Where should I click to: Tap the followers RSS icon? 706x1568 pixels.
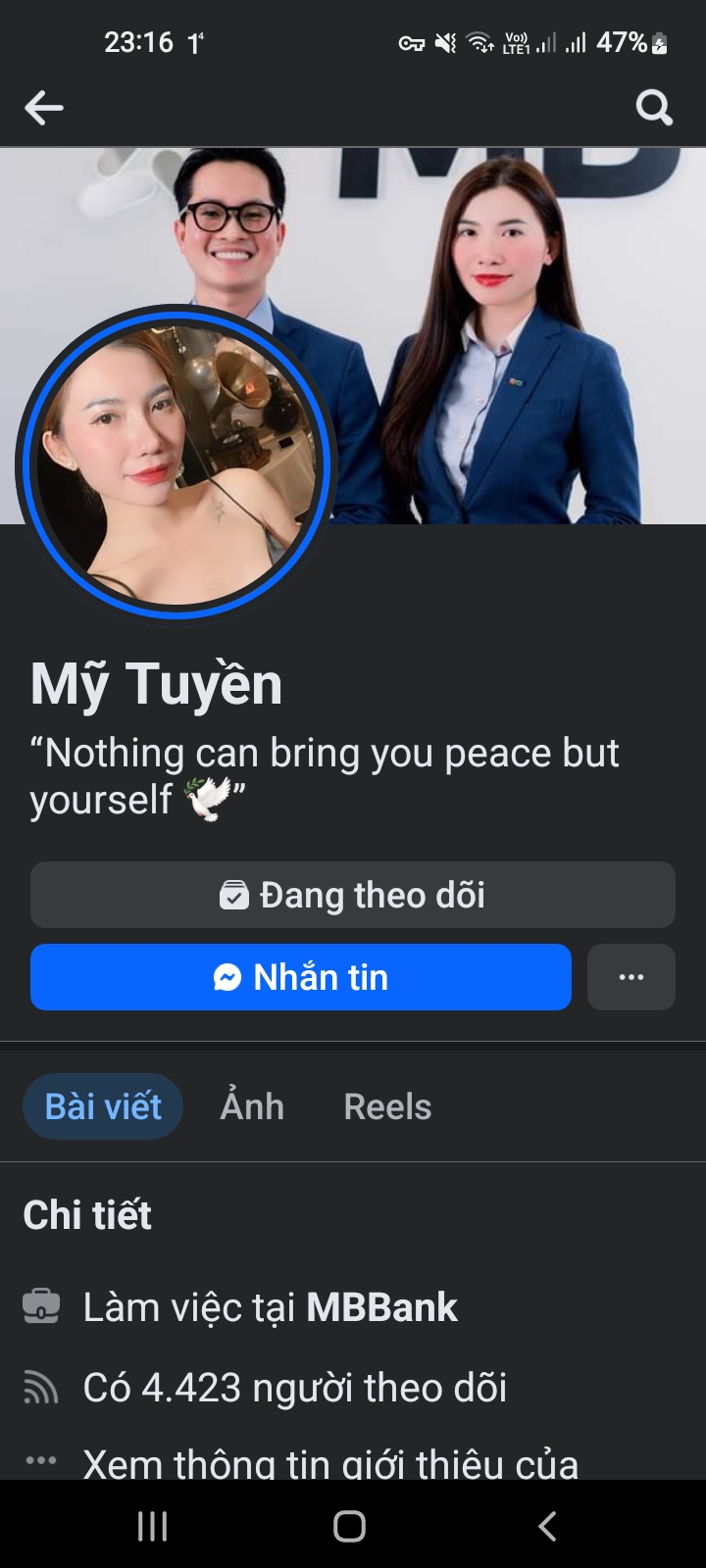pos(39,1387)
